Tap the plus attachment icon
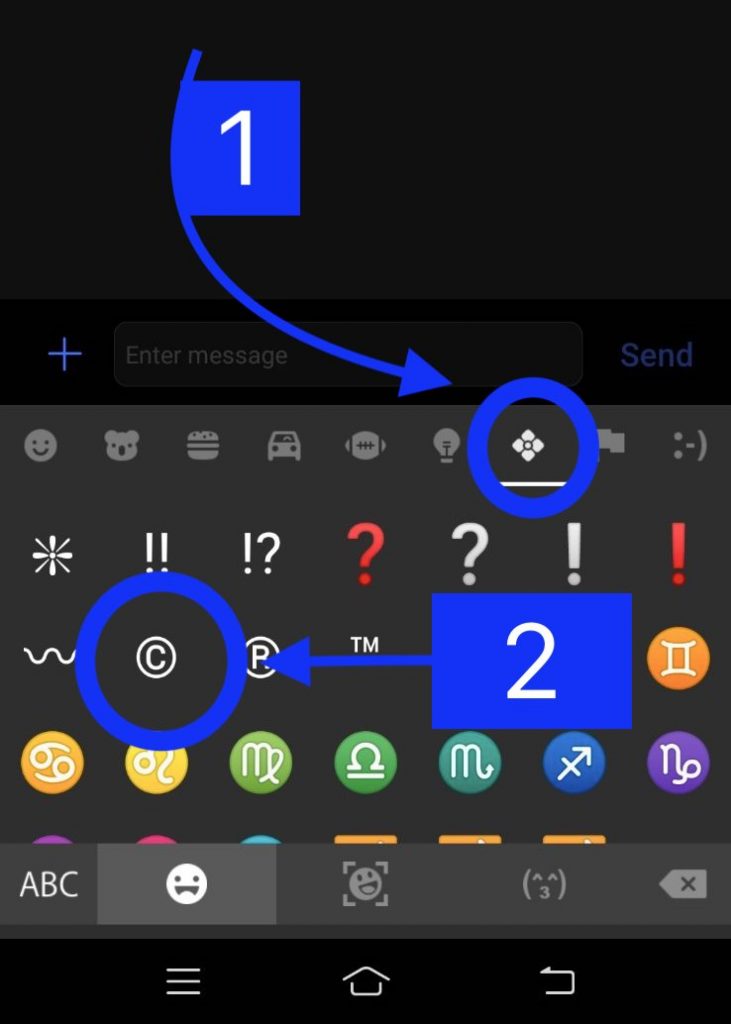Viewport: 731px width, 1024px height. pos(64,353)
